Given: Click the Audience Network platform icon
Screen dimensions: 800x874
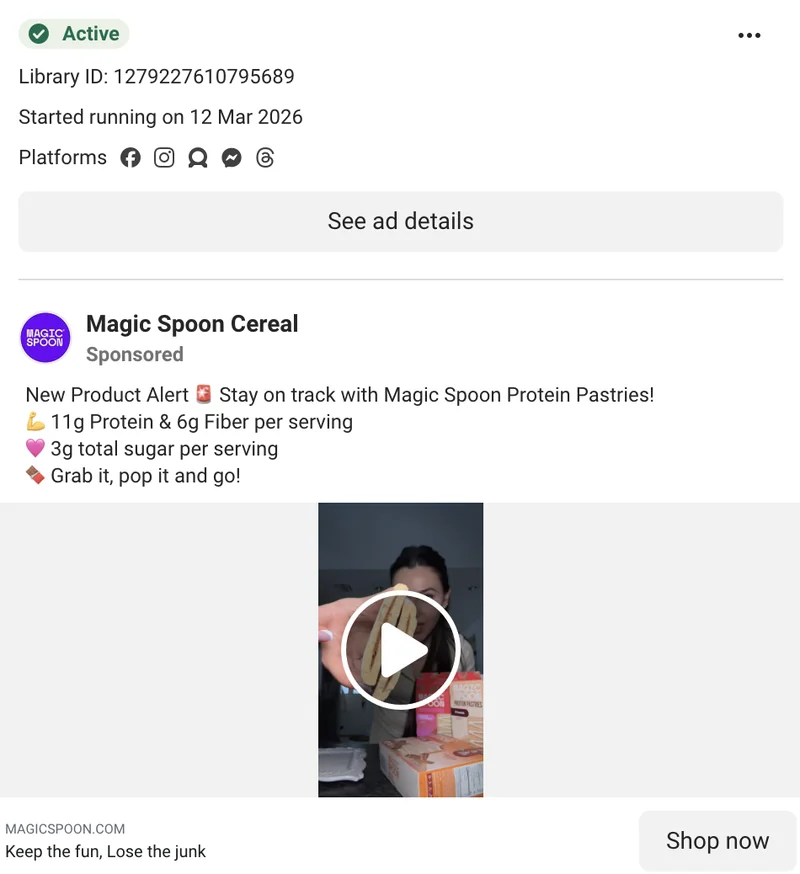Looking at the screenshot, I should pos(197,157).
